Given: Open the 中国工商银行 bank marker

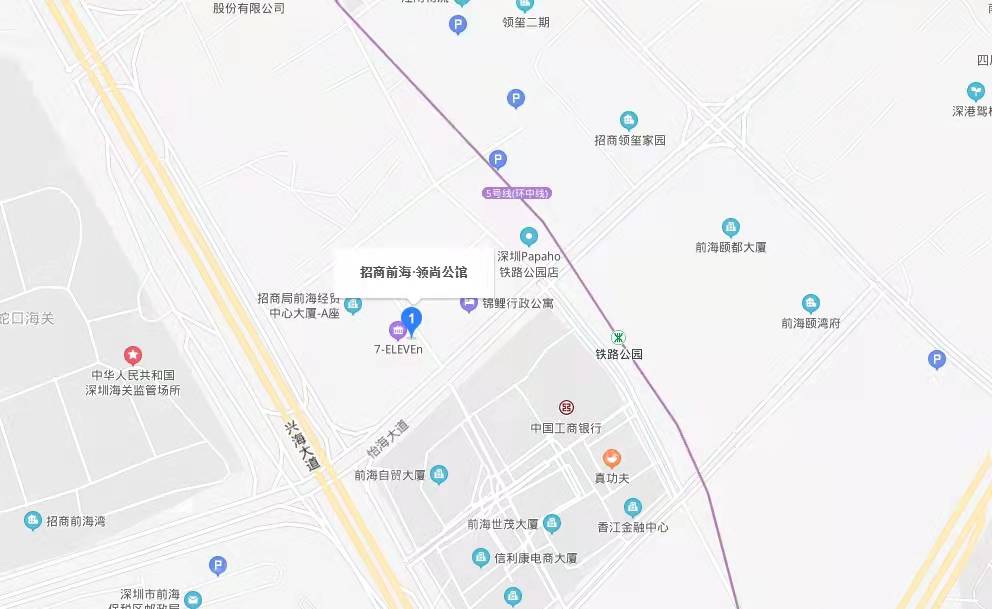Looking at the screenshot, I should point(566,408).
